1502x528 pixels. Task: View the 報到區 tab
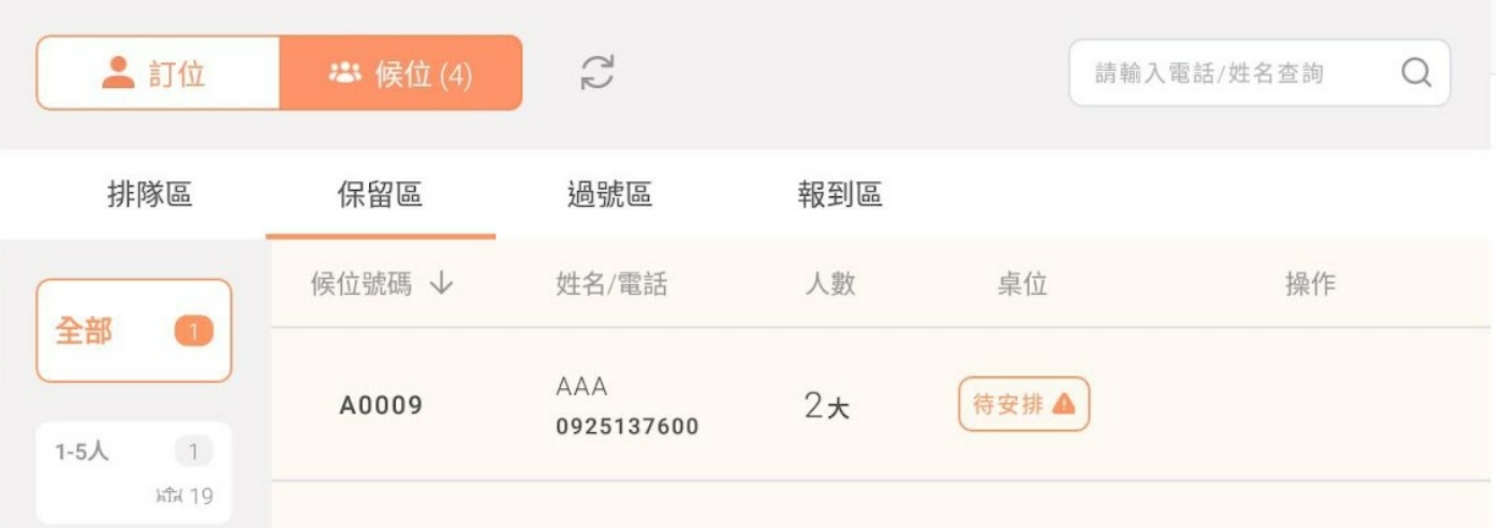pos(840,194)
